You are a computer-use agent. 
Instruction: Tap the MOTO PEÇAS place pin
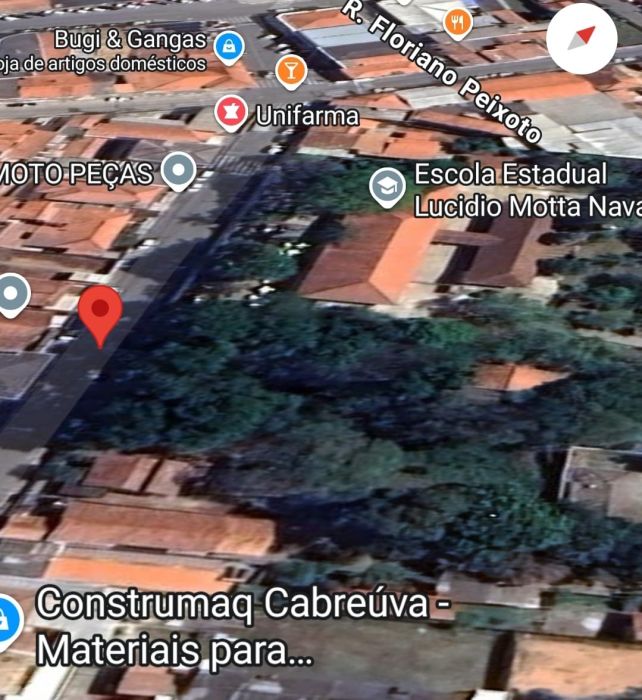(179, 171)
